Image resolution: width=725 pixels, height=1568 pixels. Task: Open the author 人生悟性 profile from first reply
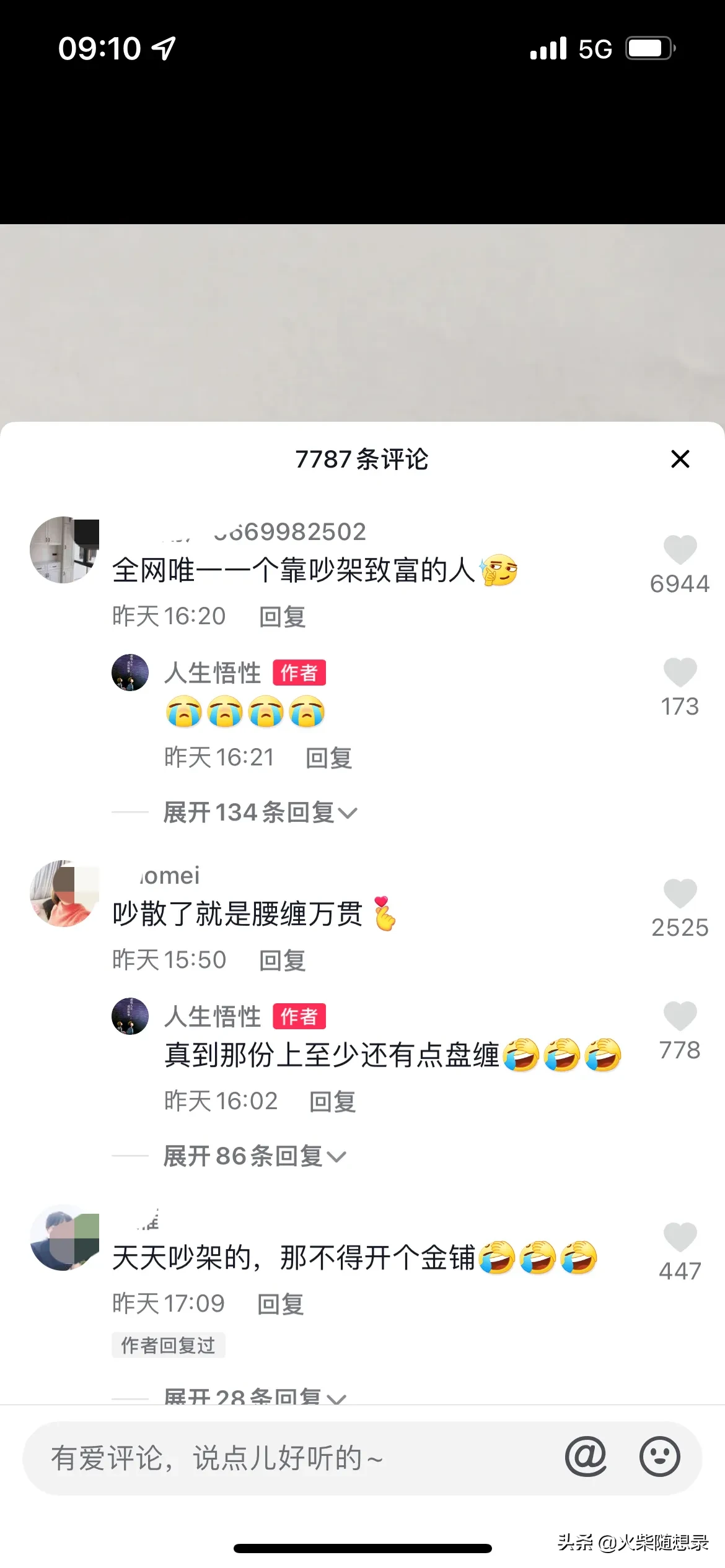tap(130, 673)
